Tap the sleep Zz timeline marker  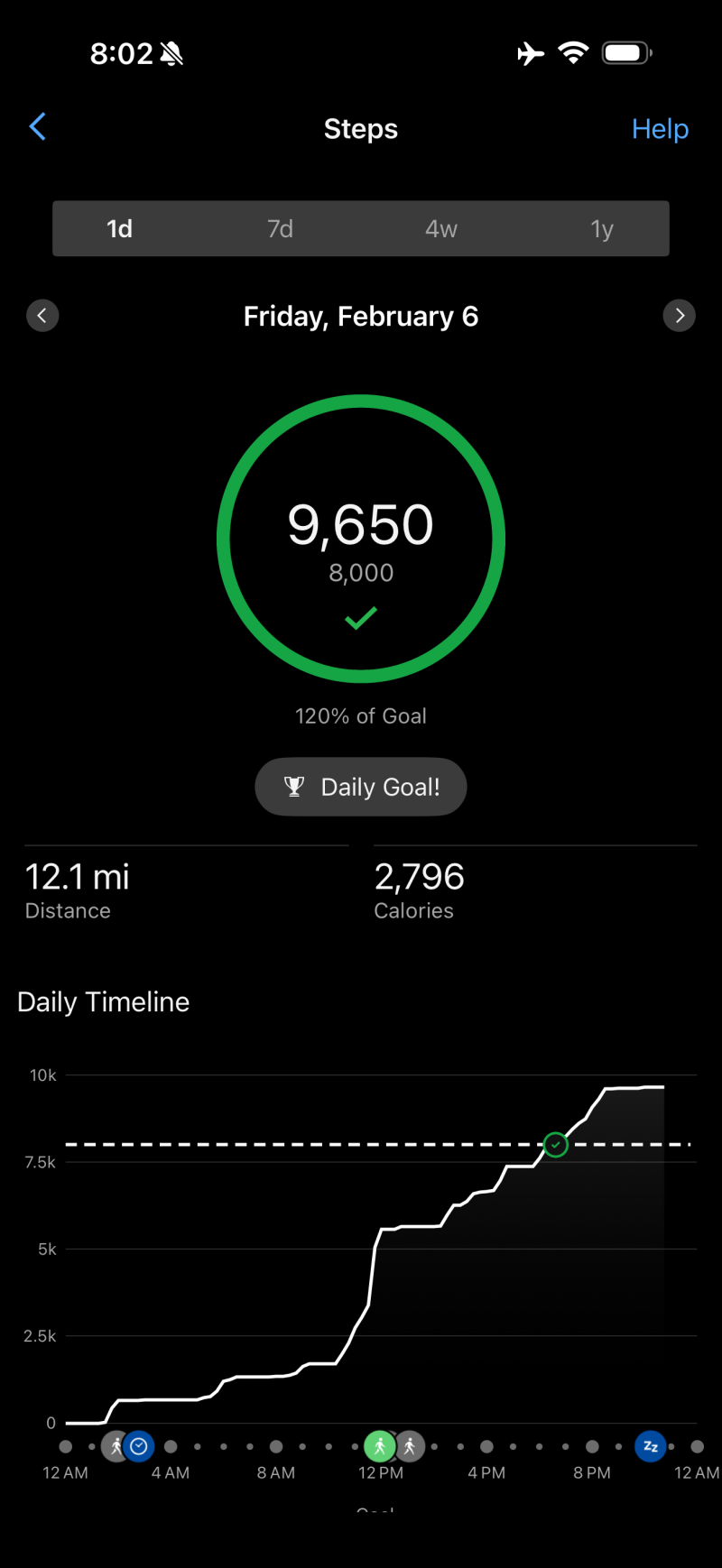tap(650, 1446)
